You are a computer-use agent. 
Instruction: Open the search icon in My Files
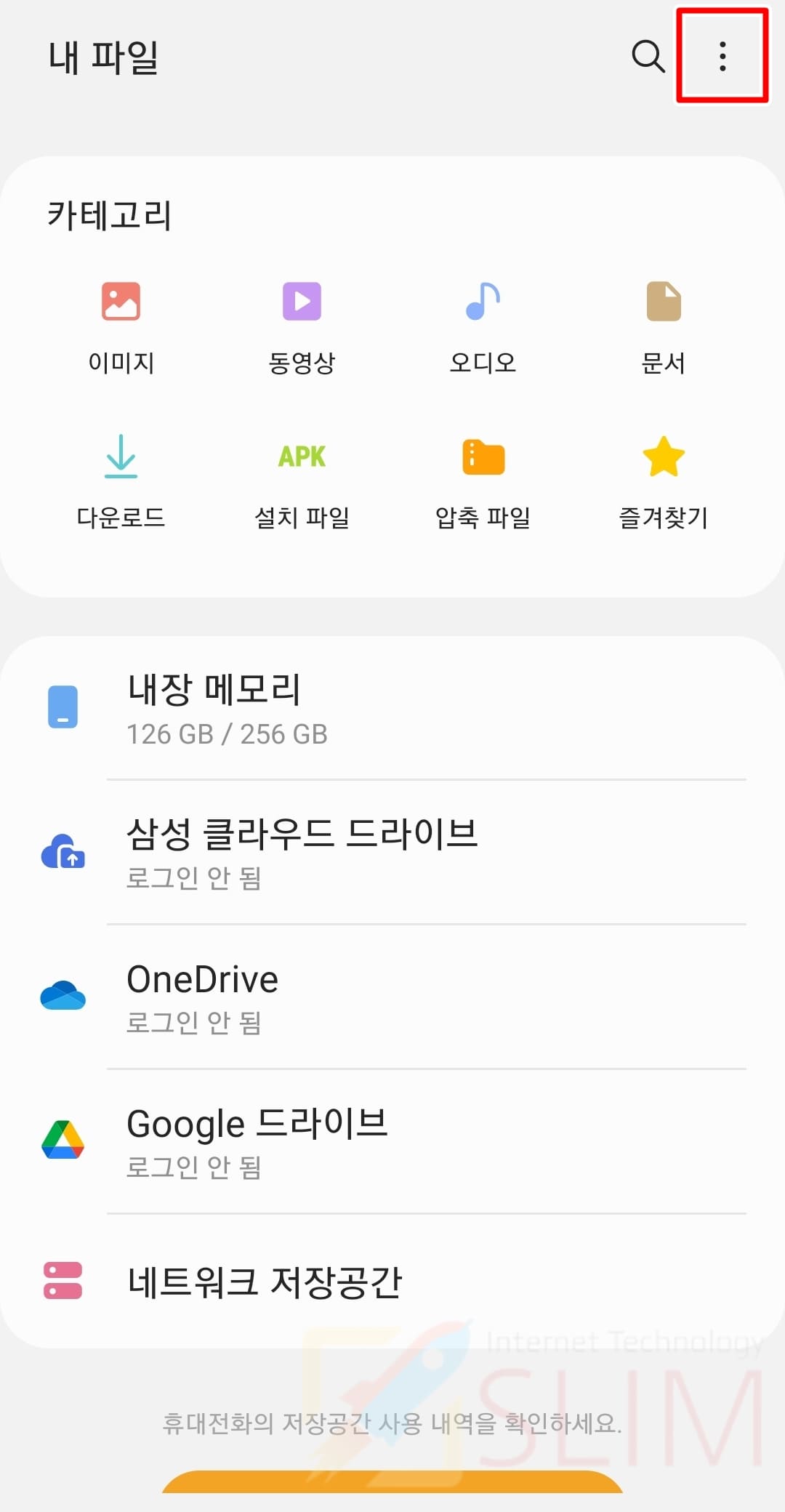[x=648, y=56]
